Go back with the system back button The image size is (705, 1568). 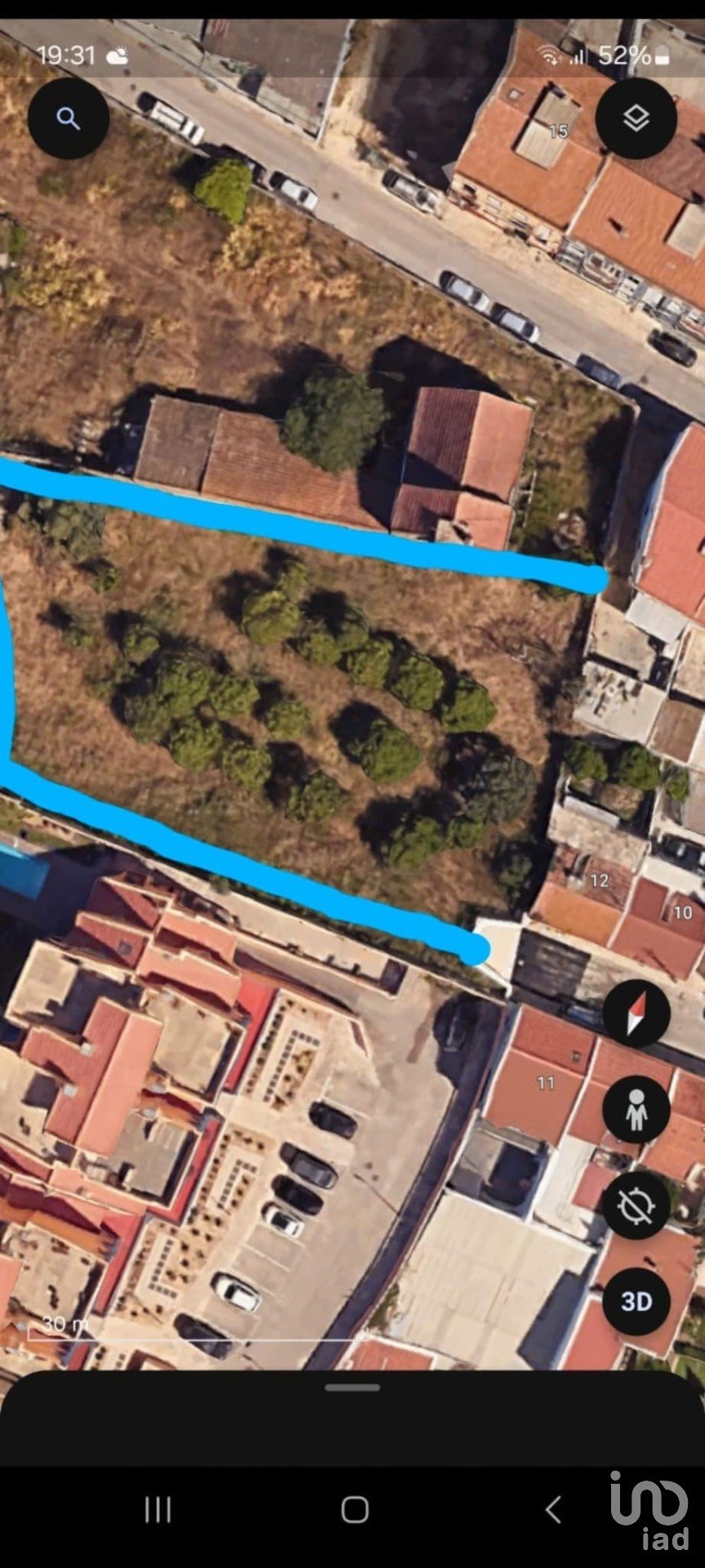coord(553,1509)
